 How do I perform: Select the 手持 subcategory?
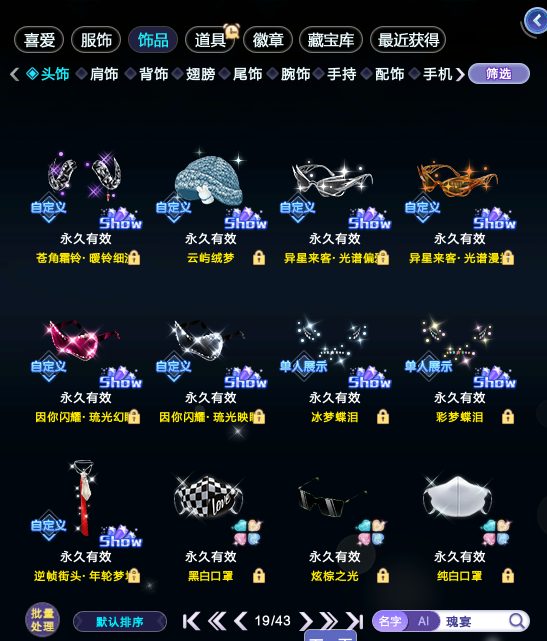pos(341,74)
